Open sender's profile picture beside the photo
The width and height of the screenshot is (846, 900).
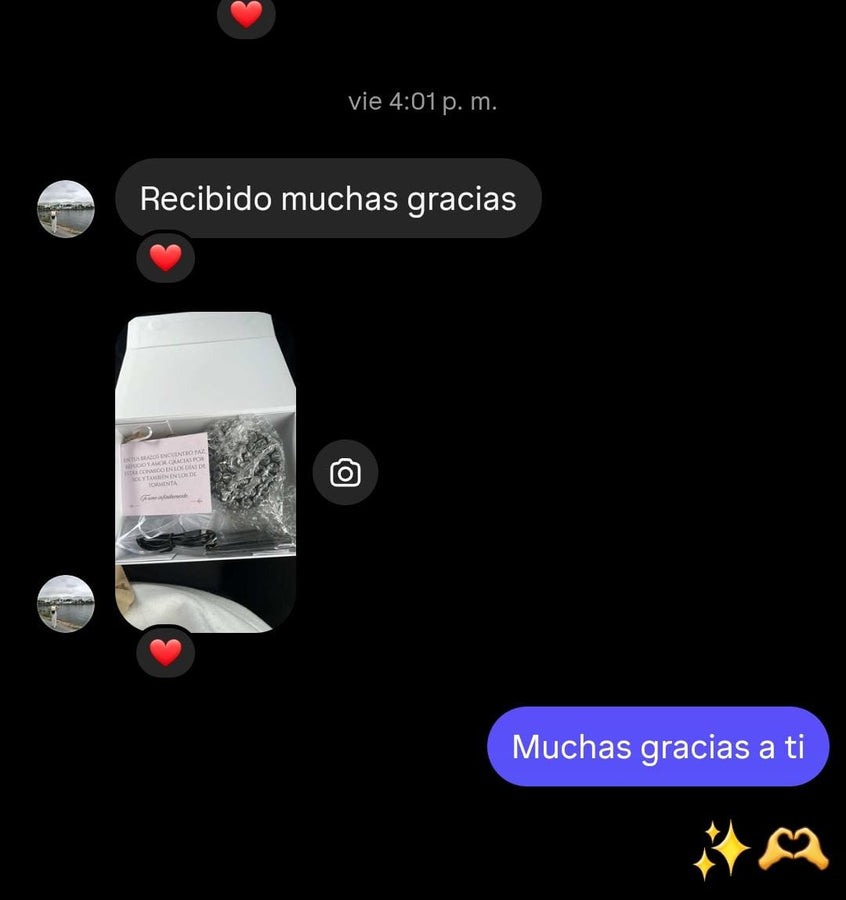[x=66, y=603]
